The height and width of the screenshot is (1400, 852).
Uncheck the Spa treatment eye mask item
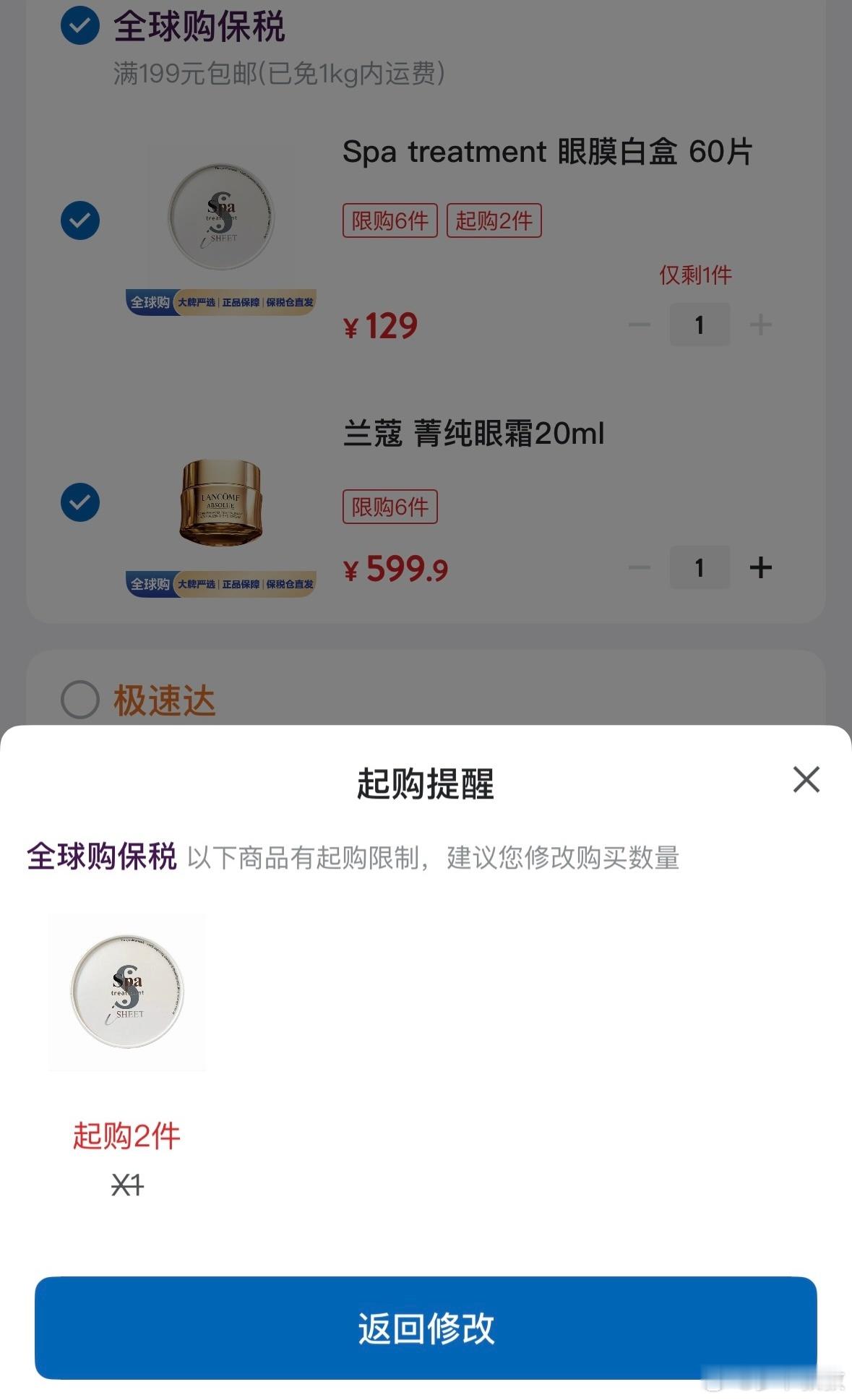(x=79, y=219)
